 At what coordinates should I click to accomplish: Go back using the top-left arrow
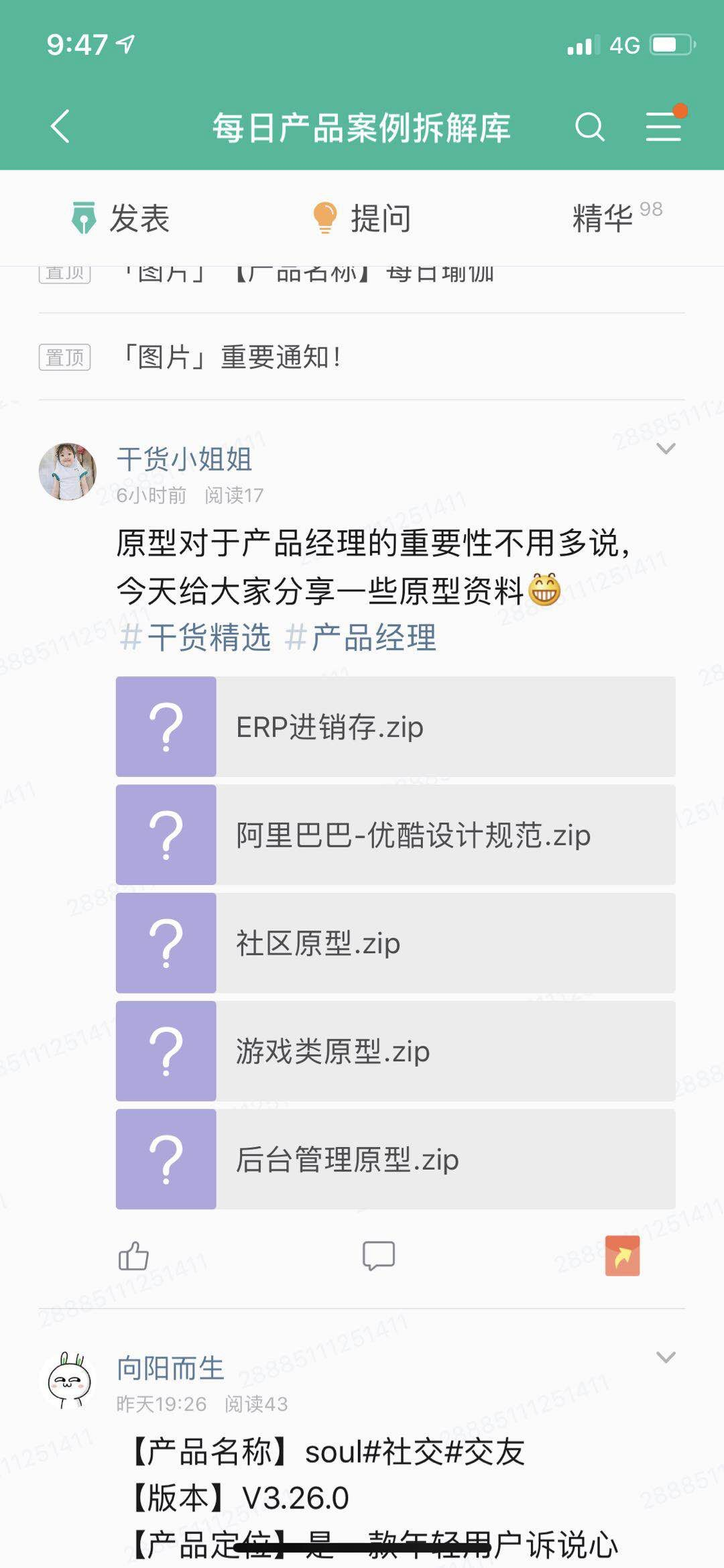point(60,126)
